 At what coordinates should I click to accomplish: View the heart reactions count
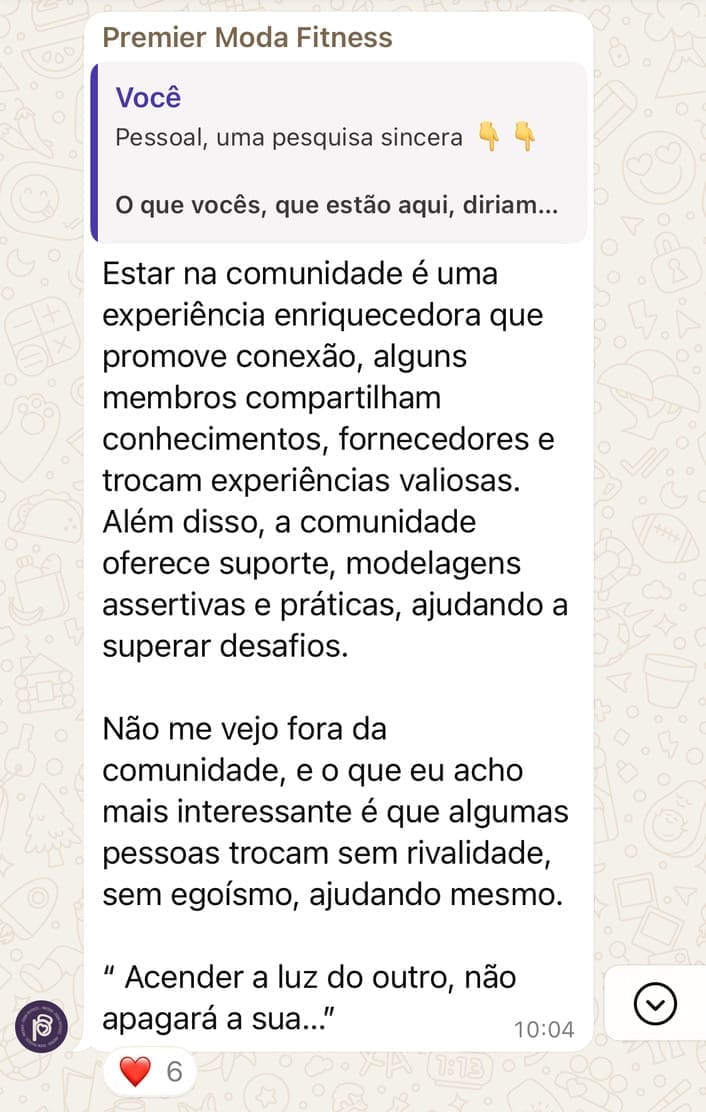[150, 1071]
